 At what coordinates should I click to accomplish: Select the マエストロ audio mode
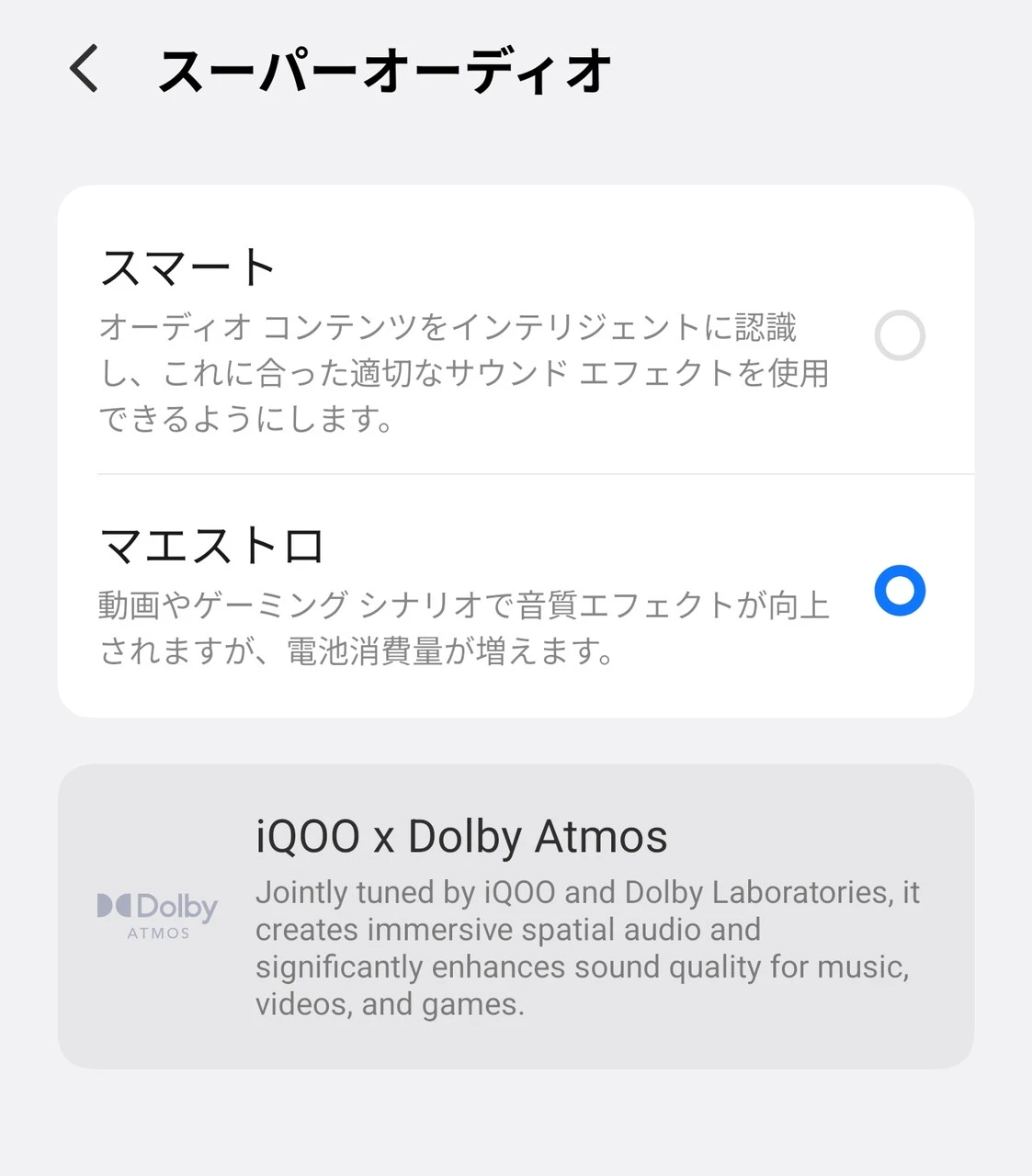899,591
